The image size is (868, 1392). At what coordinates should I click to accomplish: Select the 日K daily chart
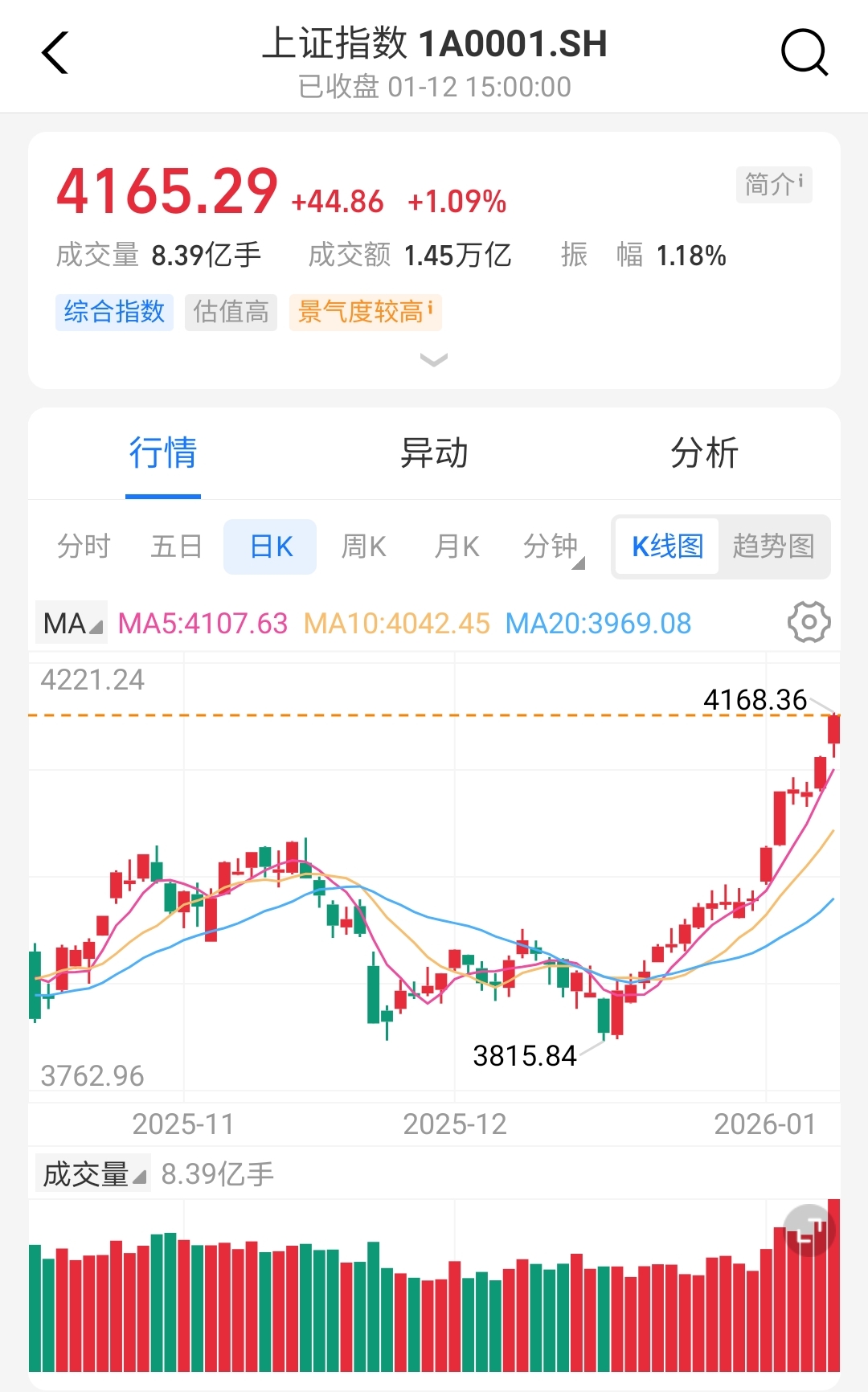tap(270, 547)
